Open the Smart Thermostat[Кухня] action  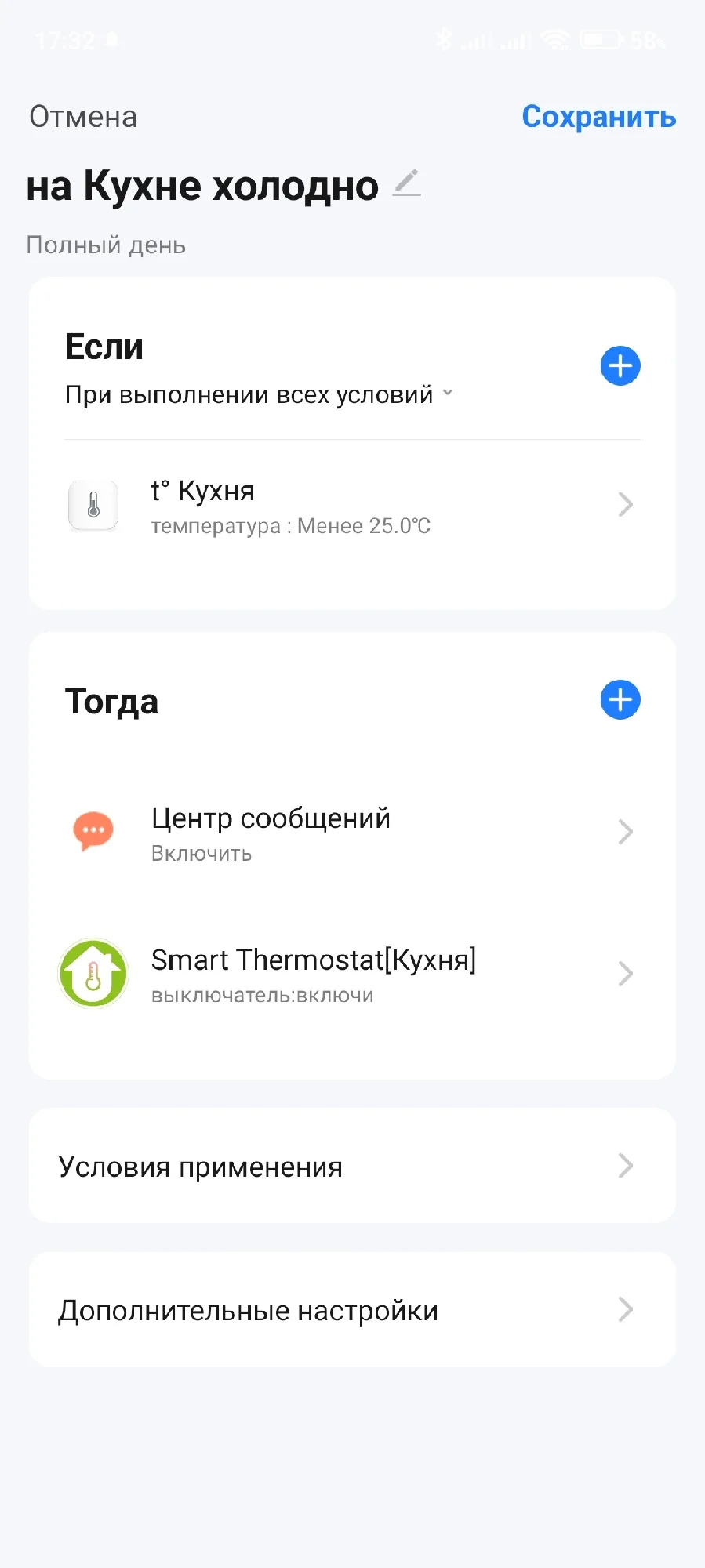(352, 974)
